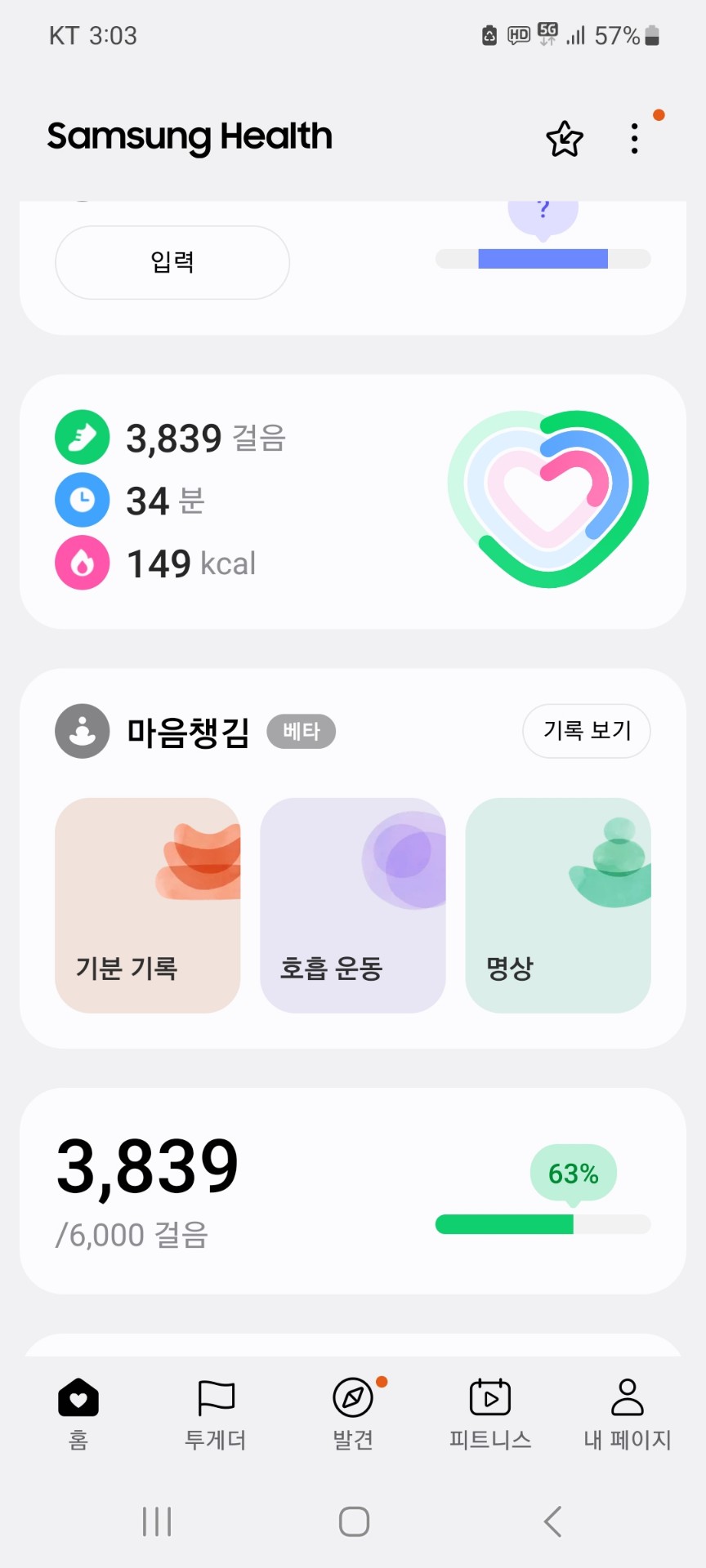706x1568 pixels.
Task: Switch to the 발견 tab
Action: pyautogui.click(x=353, y=1413)
